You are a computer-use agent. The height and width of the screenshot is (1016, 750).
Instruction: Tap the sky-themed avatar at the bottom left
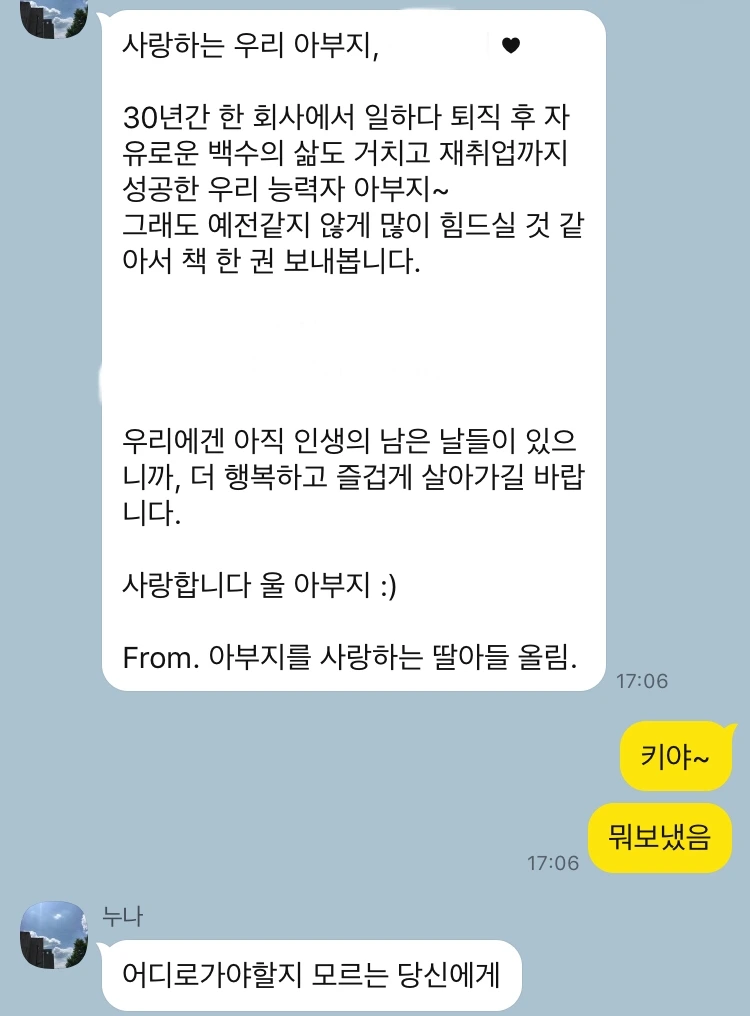click(55, 935)
